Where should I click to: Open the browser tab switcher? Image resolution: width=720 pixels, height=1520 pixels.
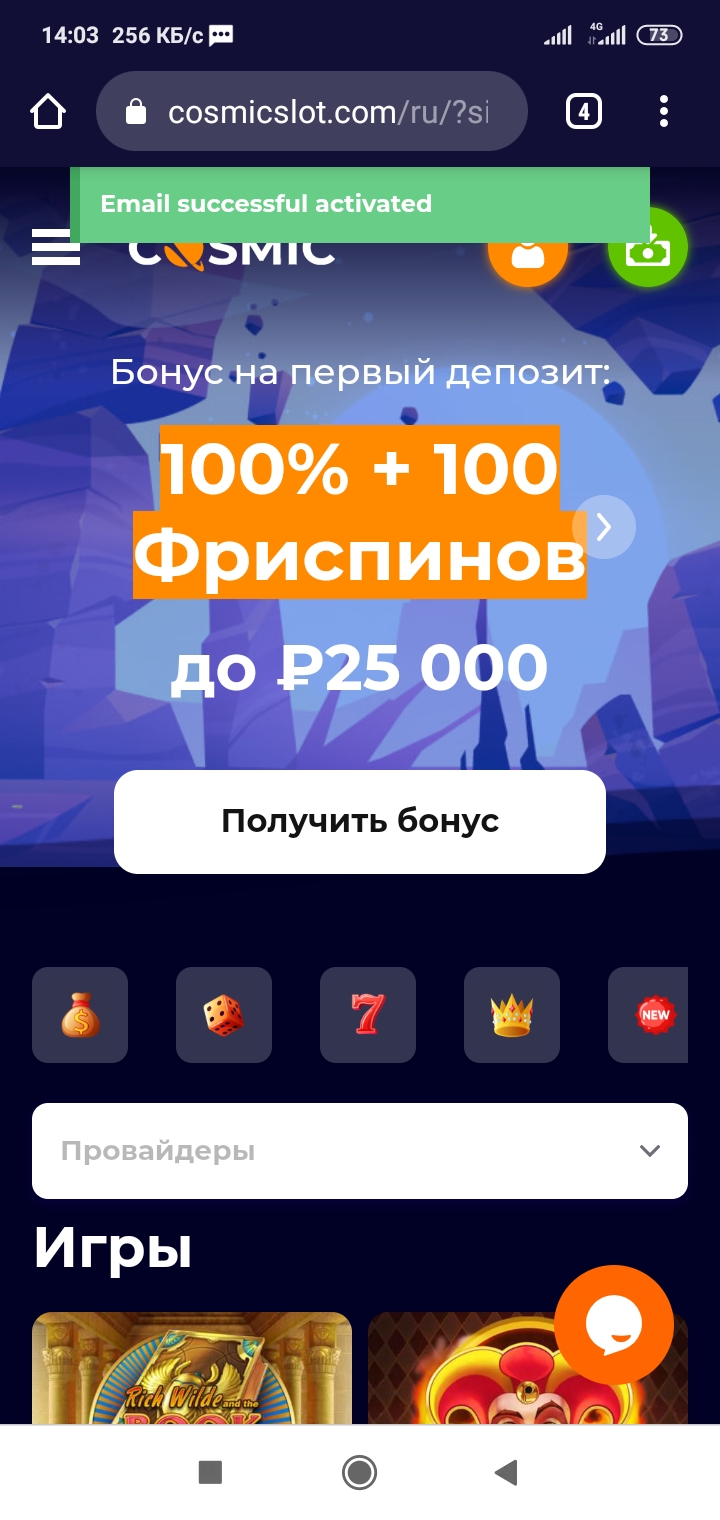584,112
